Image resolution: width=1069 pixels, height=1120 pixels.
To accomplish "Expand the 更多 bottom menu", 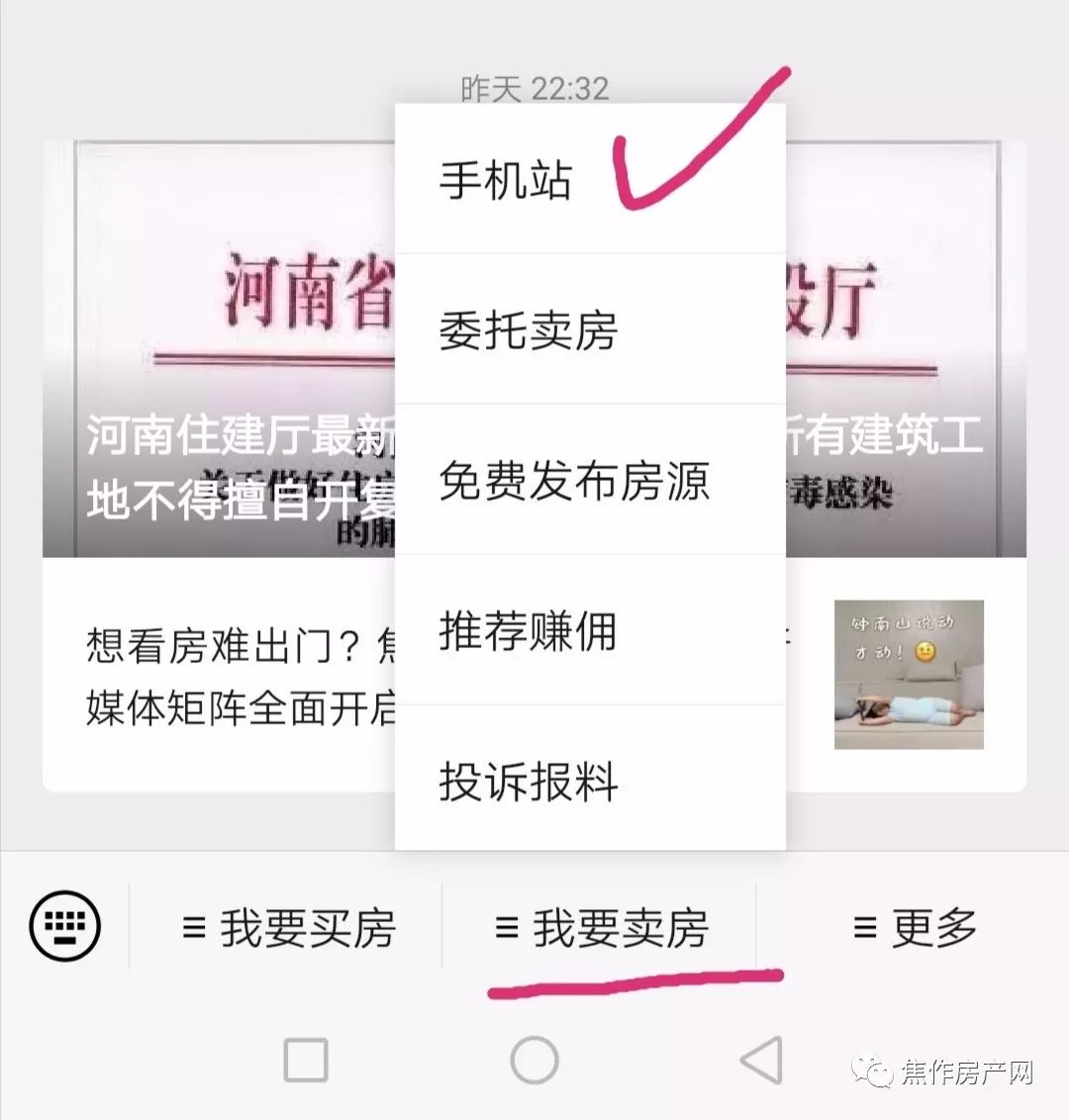I will (x=914, y=928).
